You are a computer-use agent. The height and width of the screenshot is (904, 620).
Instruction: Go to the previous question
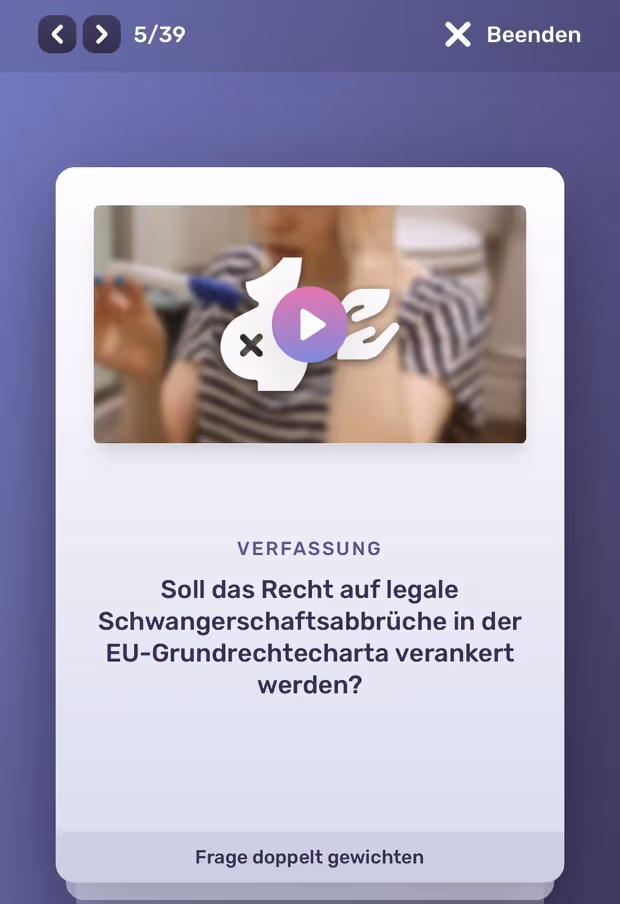(x=57, y=35)
